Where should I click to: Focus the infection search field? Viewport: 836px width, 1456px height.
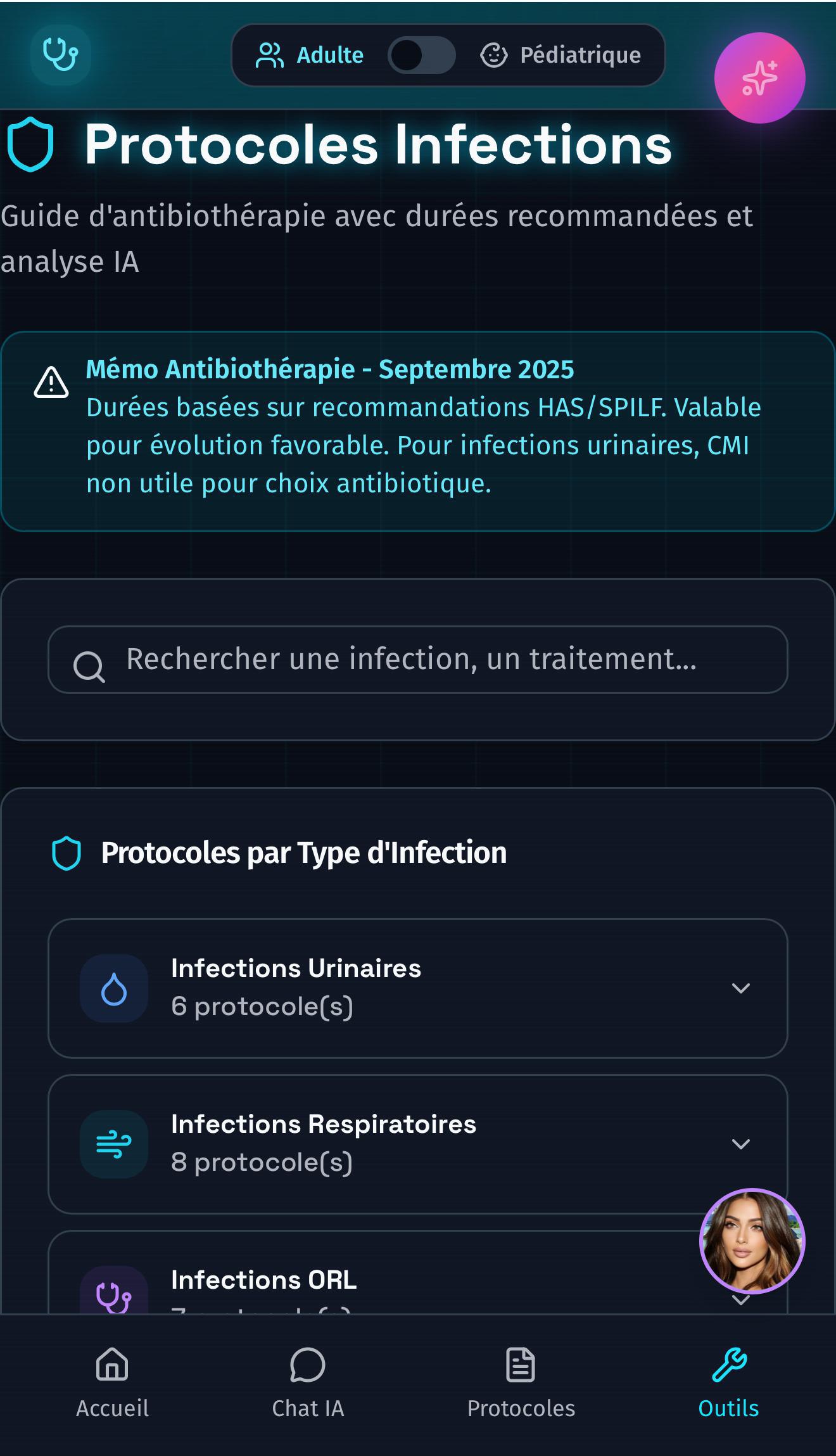coord(418,660)
